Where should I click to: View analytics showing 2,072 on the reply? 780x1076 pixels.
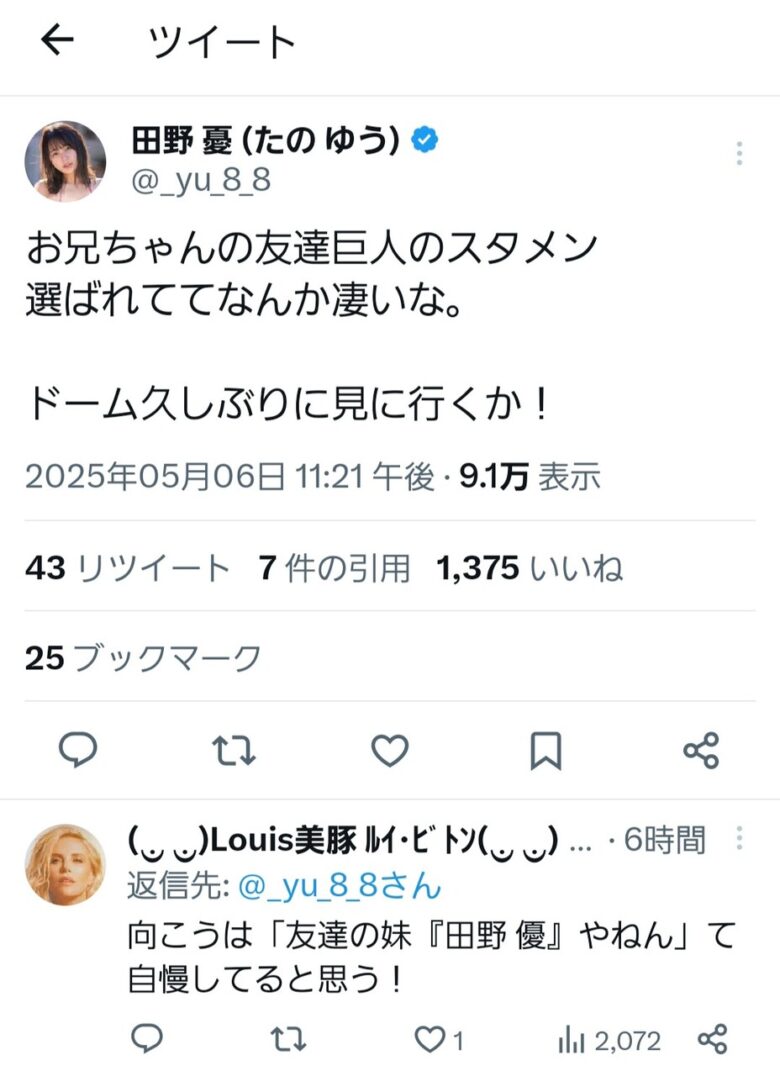click(609, 1040)
